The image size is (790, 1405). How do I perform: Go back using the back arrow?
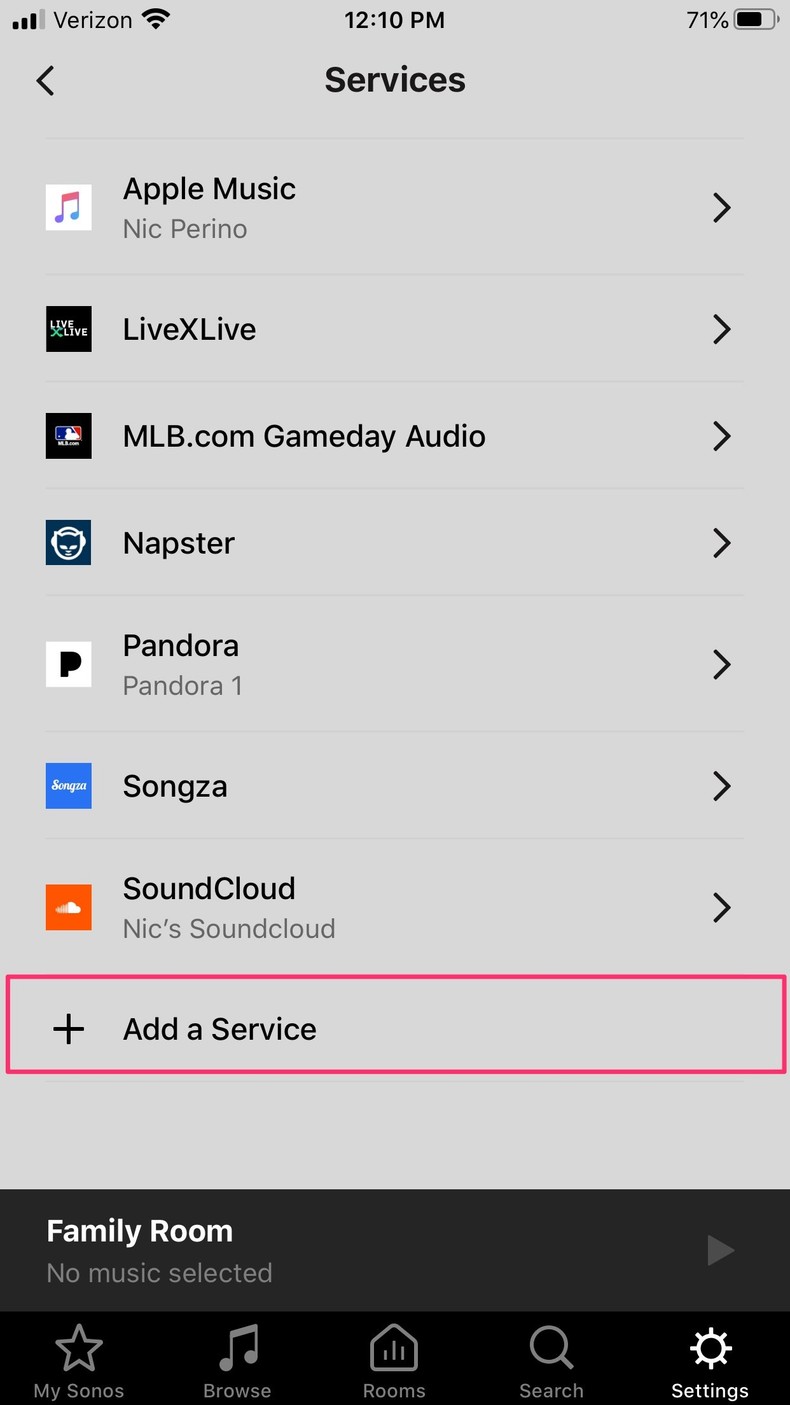pyautogui.click(x=44, y=80)
